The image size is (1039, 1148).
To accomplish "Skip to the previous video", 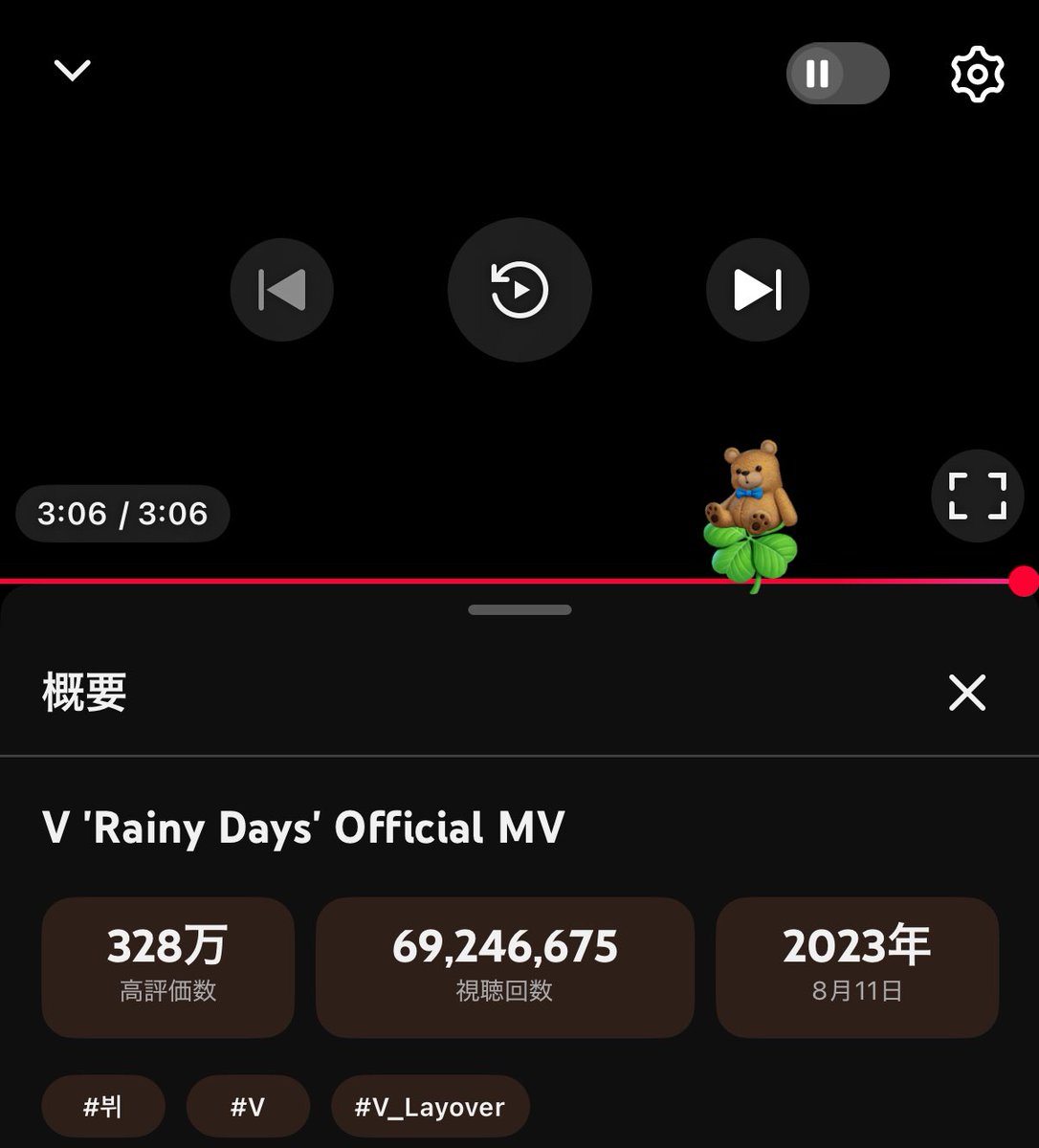I will 282,290.
